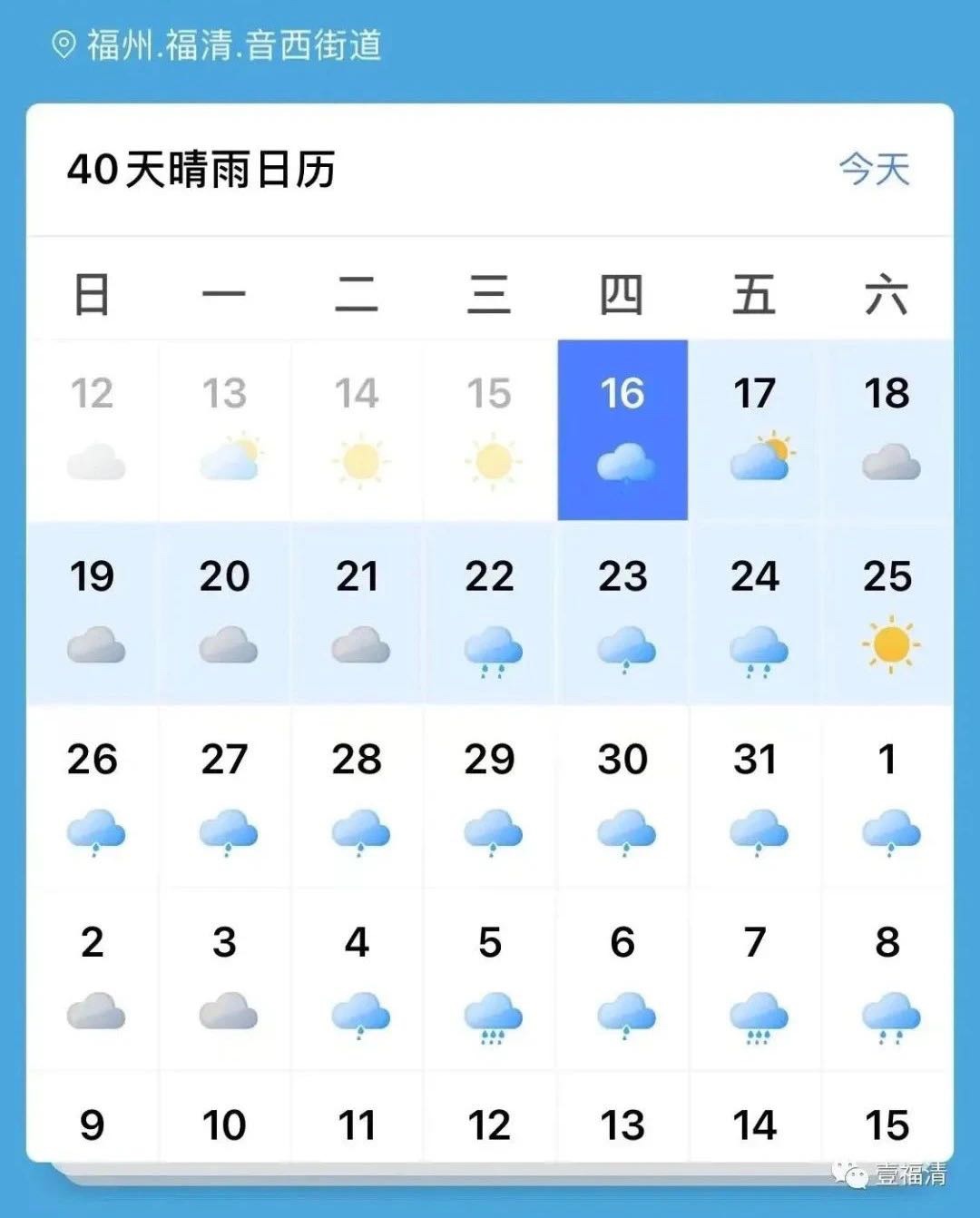
Task: Select the highlighted date 16
Action: pos(622,430)
